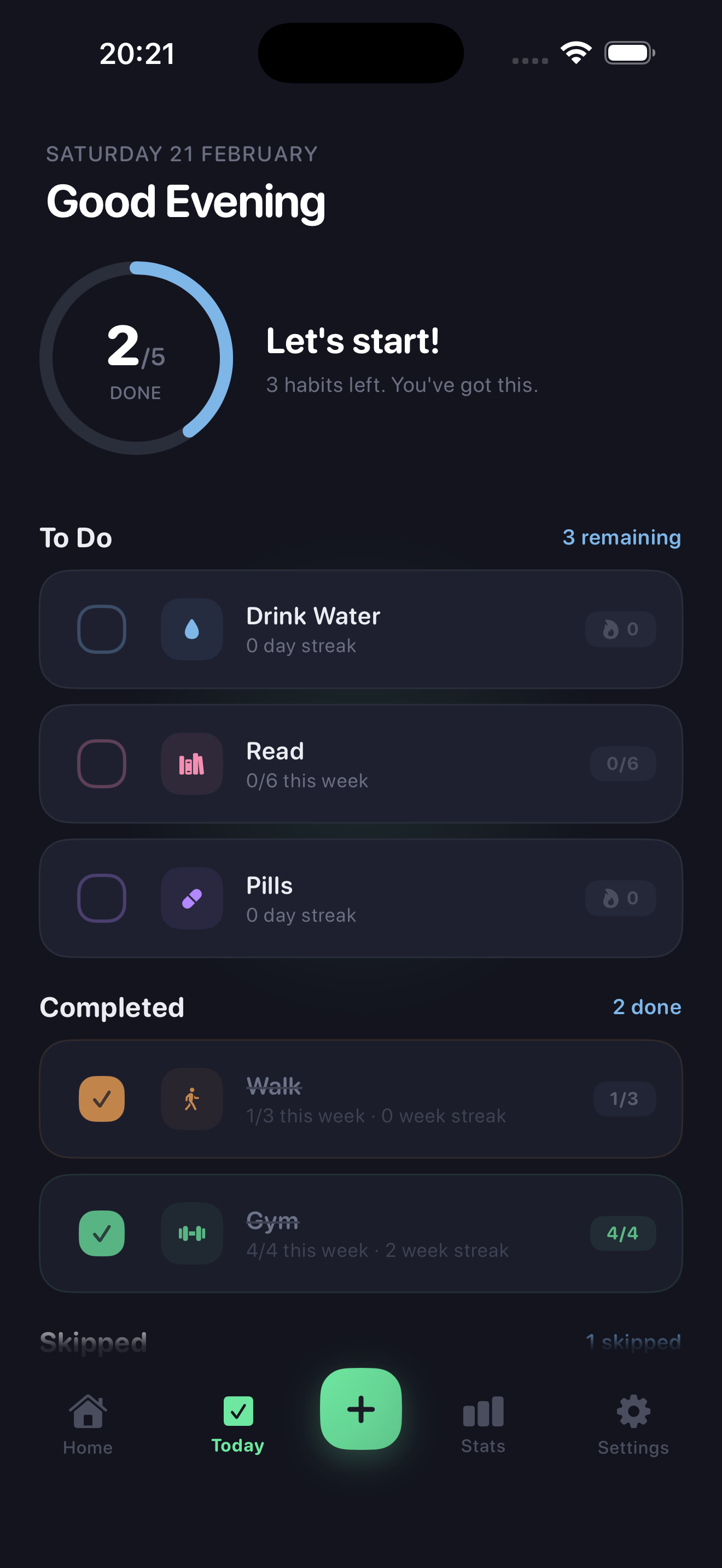
Task: Select the Read habit books icon
Action: tap(191, 764)
